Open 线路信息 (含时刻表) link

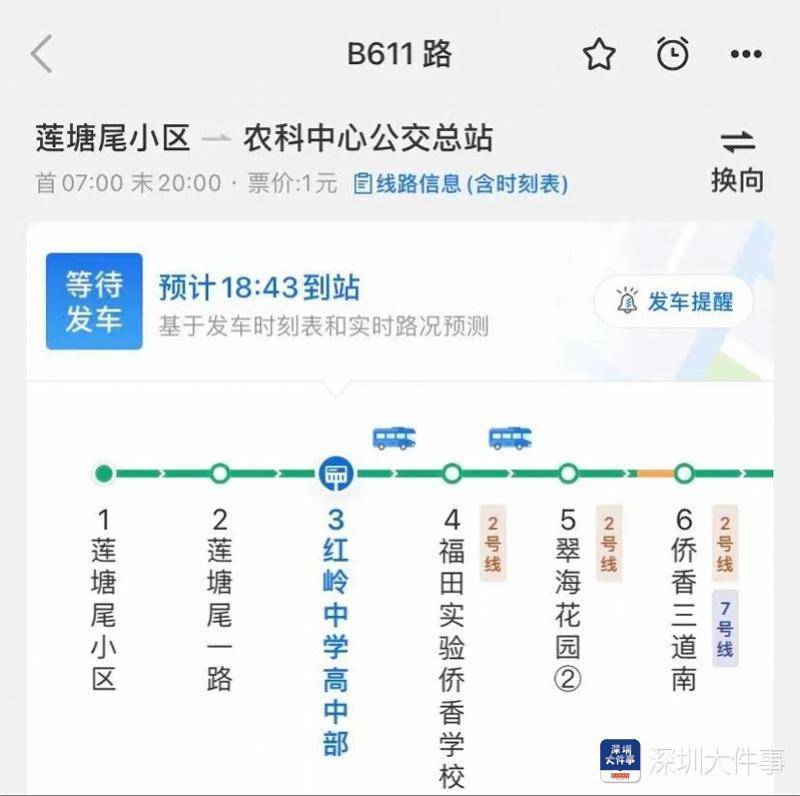coord(461,184)
